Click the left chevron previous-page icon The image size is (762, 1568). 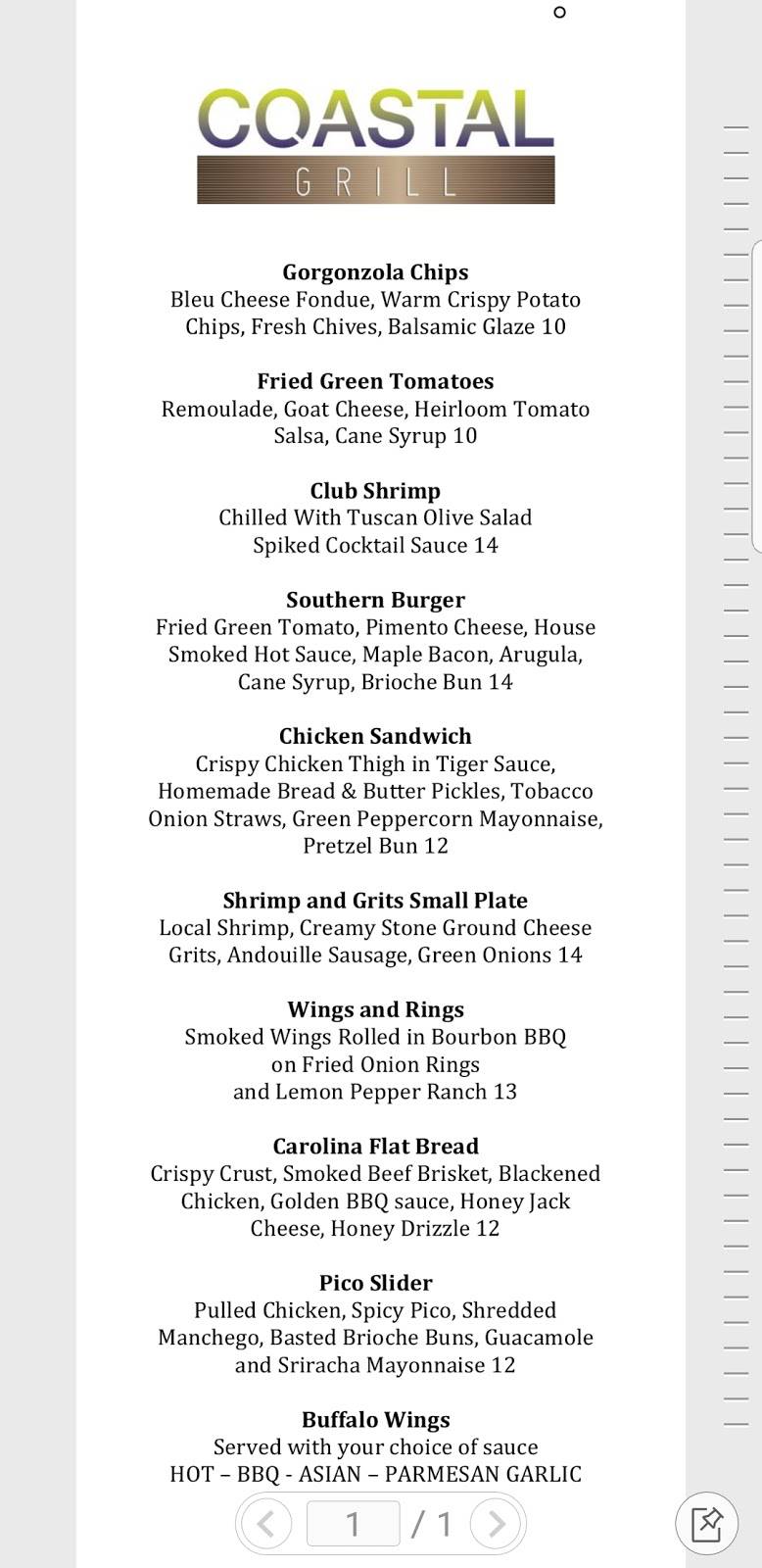[265, 1523]
